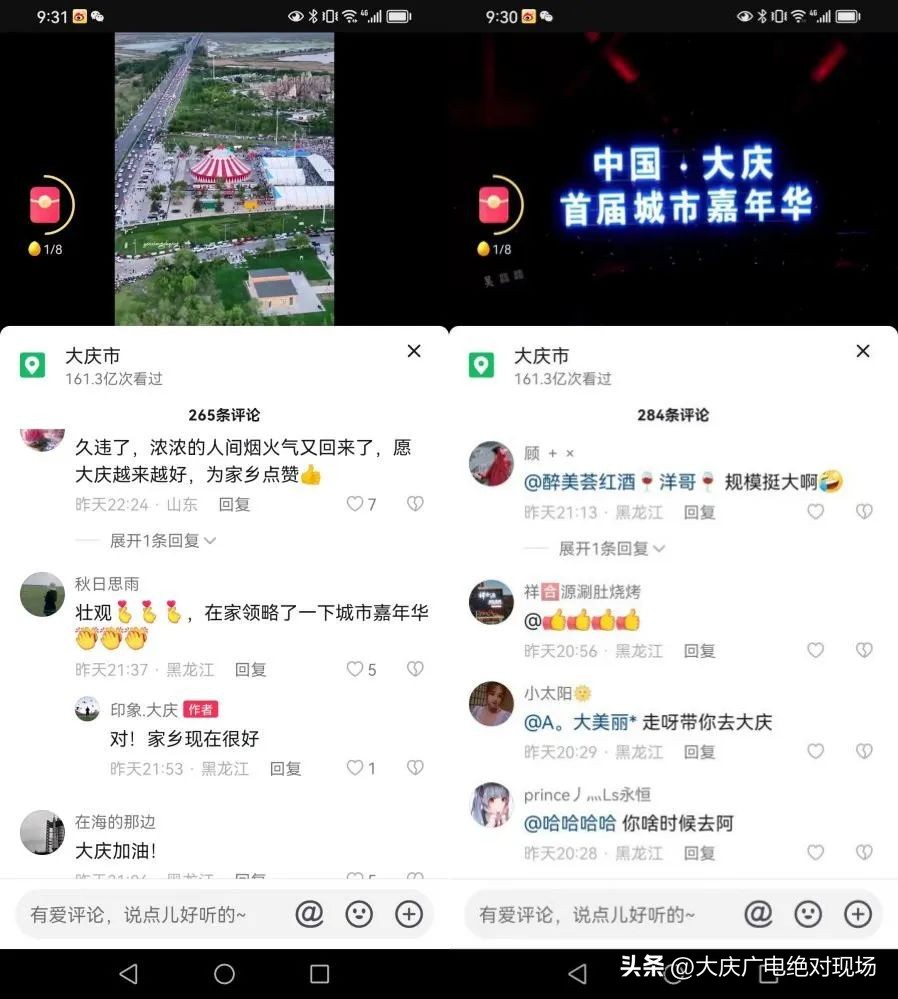Open the emoji picker smiley icon
Screen dimensions: 898x999
click(359, 914)
